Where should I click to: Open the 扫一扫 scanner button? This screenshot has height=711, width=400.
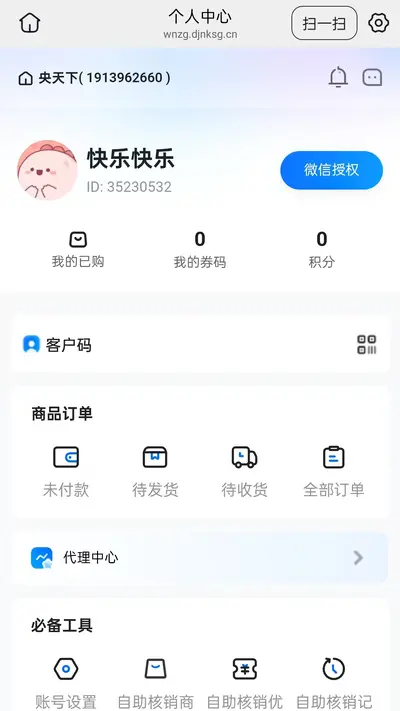click(x=324, y=23)
